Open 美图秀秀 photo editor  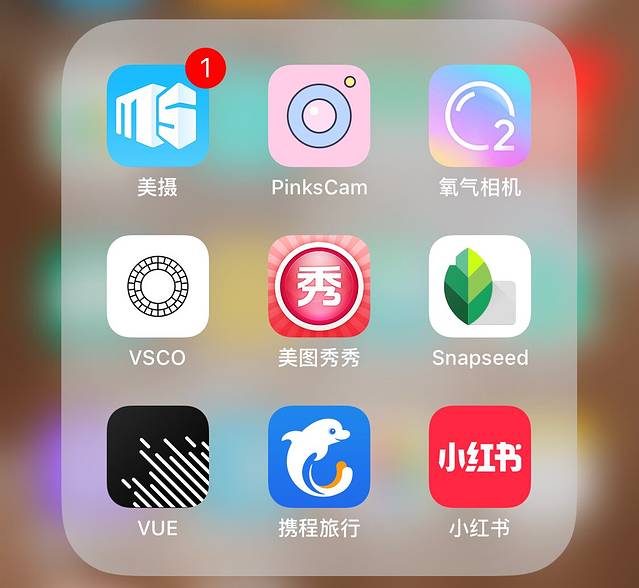click(x=319, y=286)
